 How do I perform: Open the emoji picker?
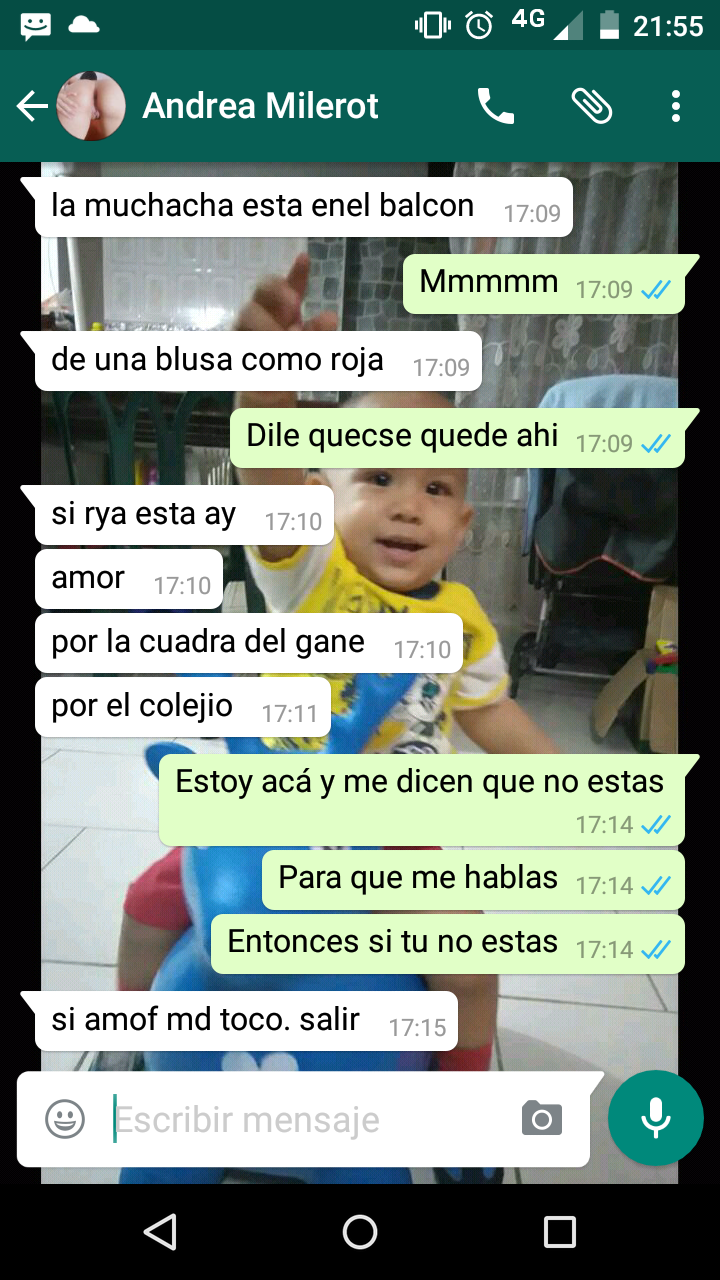coord(65,1119)
